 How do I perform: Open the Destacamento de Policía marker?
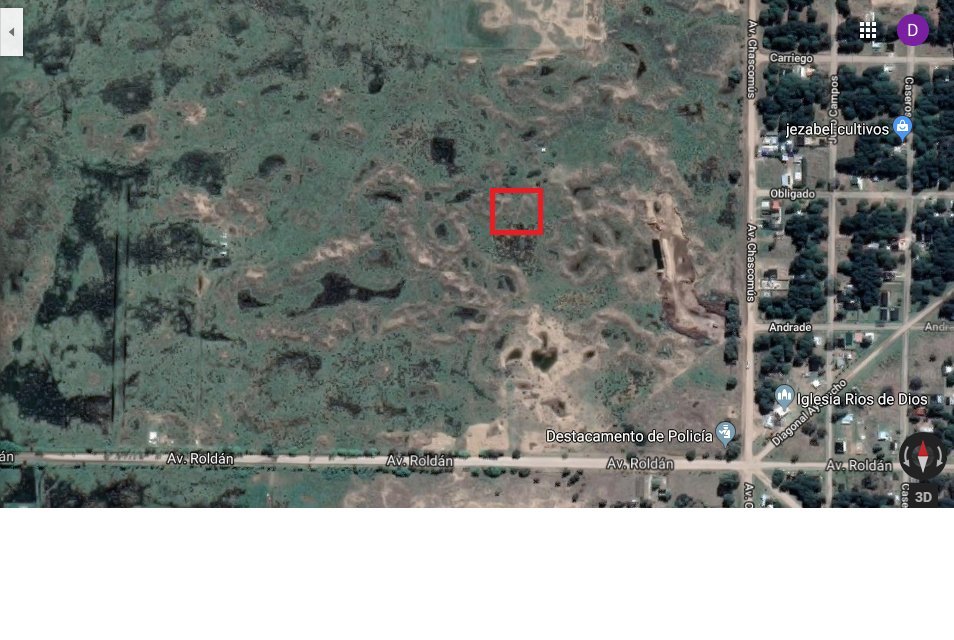(726, 434)
